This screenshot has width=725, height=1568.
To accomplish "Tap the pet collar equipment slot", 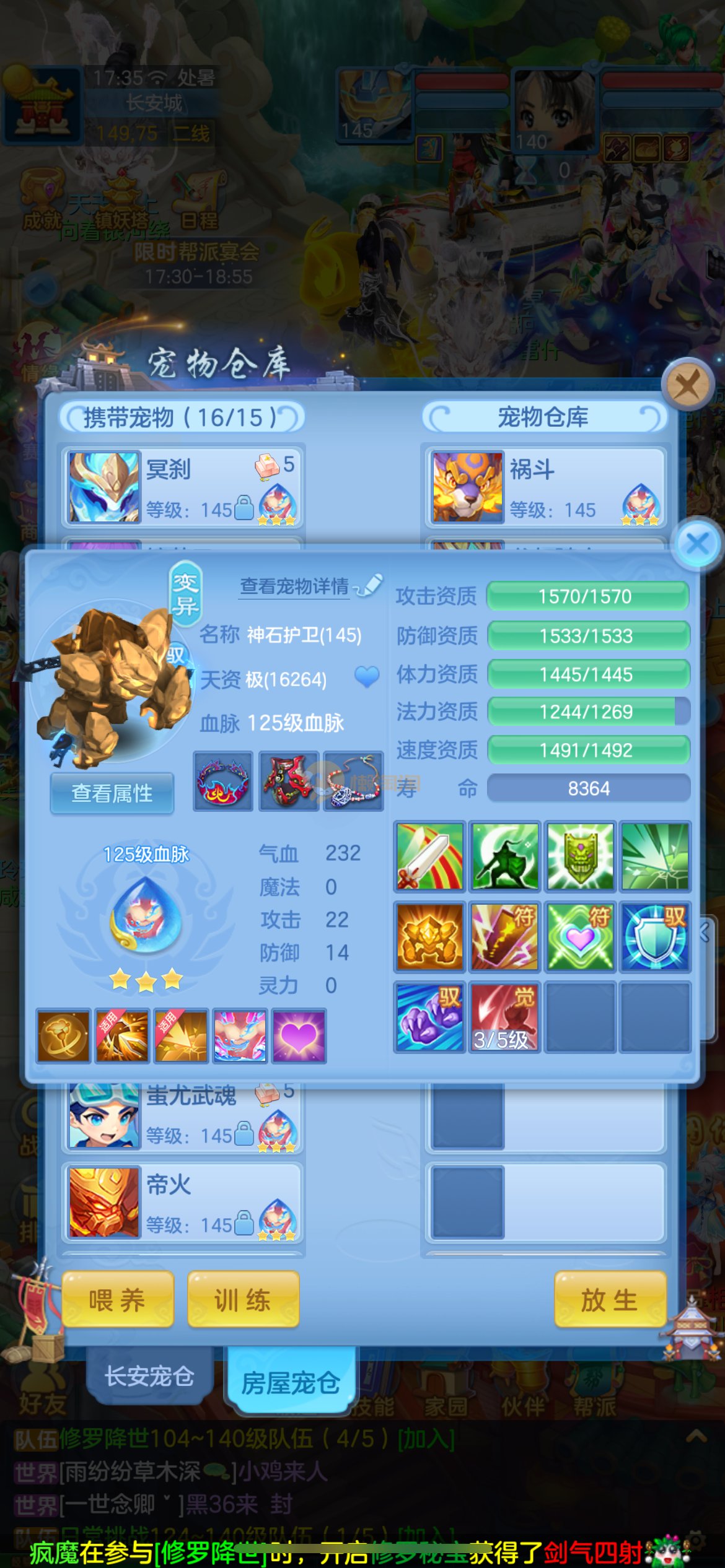I will click(223, 782).
